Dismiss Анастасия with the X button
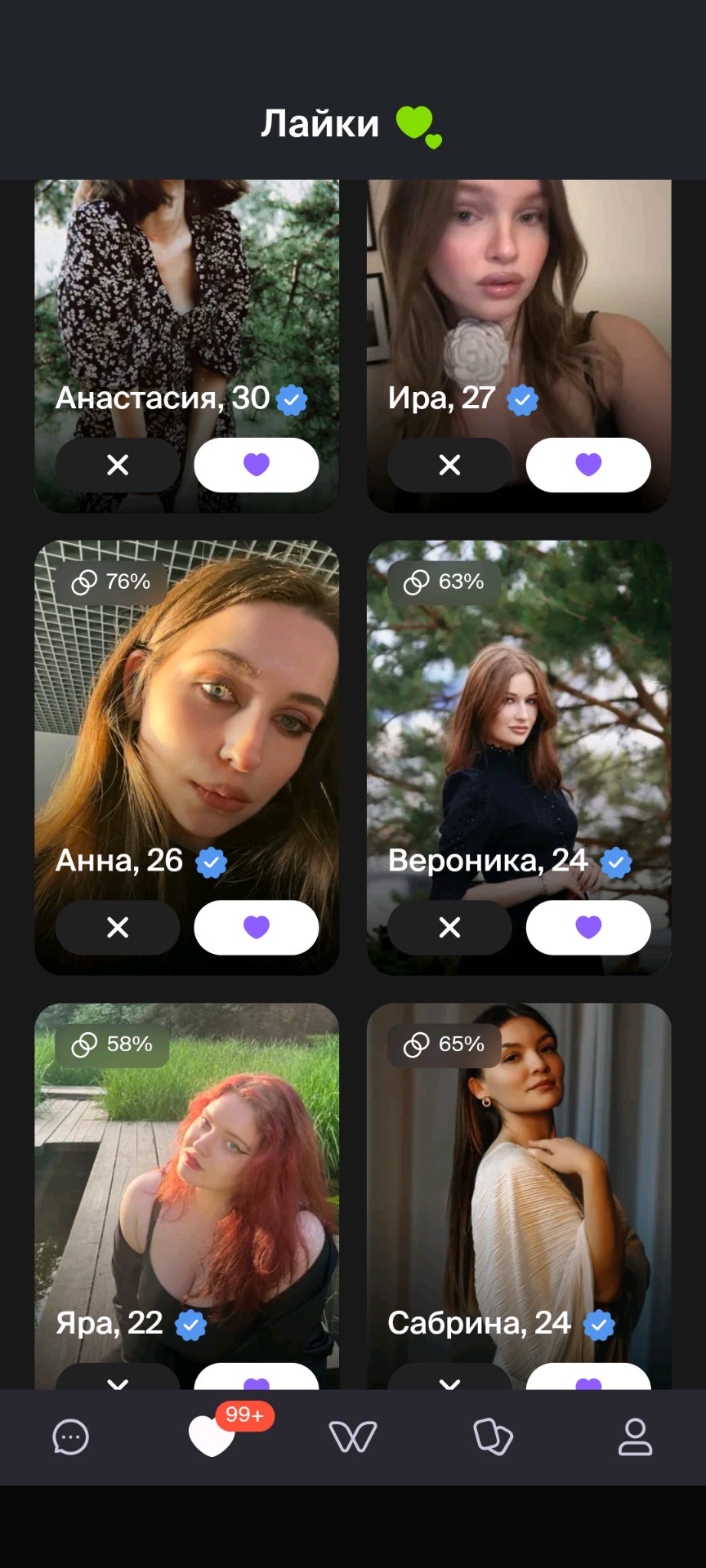706x1568 pixels. 118,465
